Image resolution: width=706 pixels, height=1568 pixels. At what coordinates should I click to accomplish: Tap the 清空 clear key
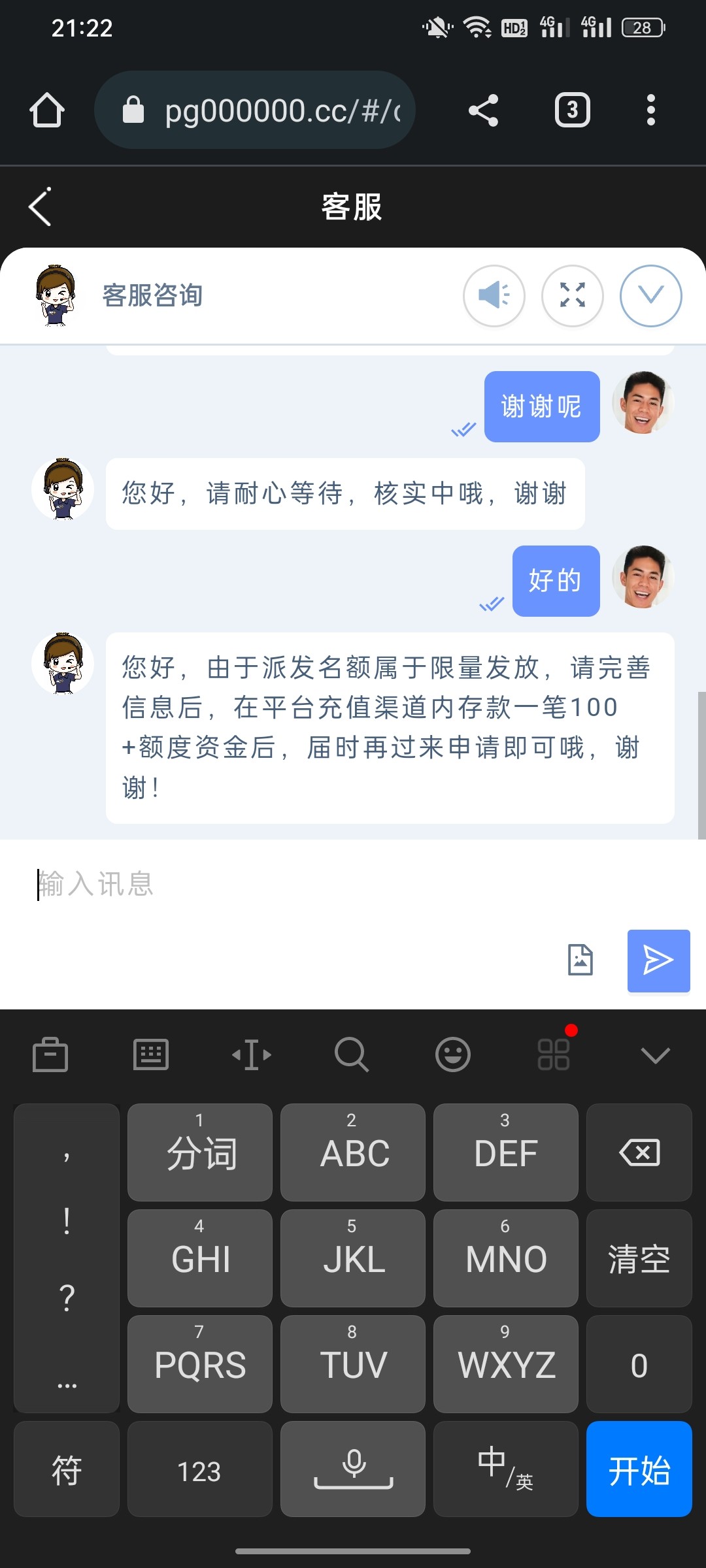click(x=639, y=1258)
